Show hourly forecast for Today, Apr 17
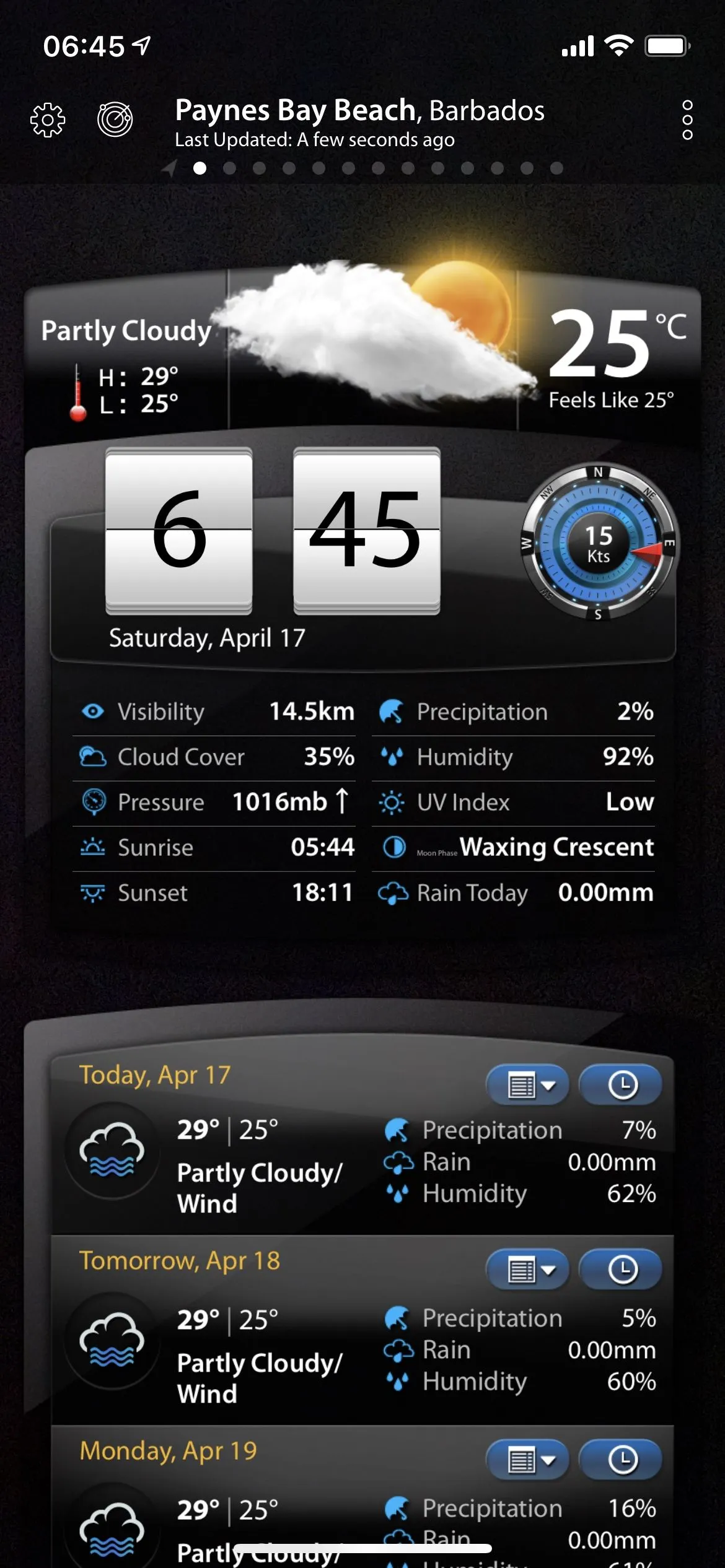Image resolution: width=725 pixels, height=1568 pixels. [622, 1085]
